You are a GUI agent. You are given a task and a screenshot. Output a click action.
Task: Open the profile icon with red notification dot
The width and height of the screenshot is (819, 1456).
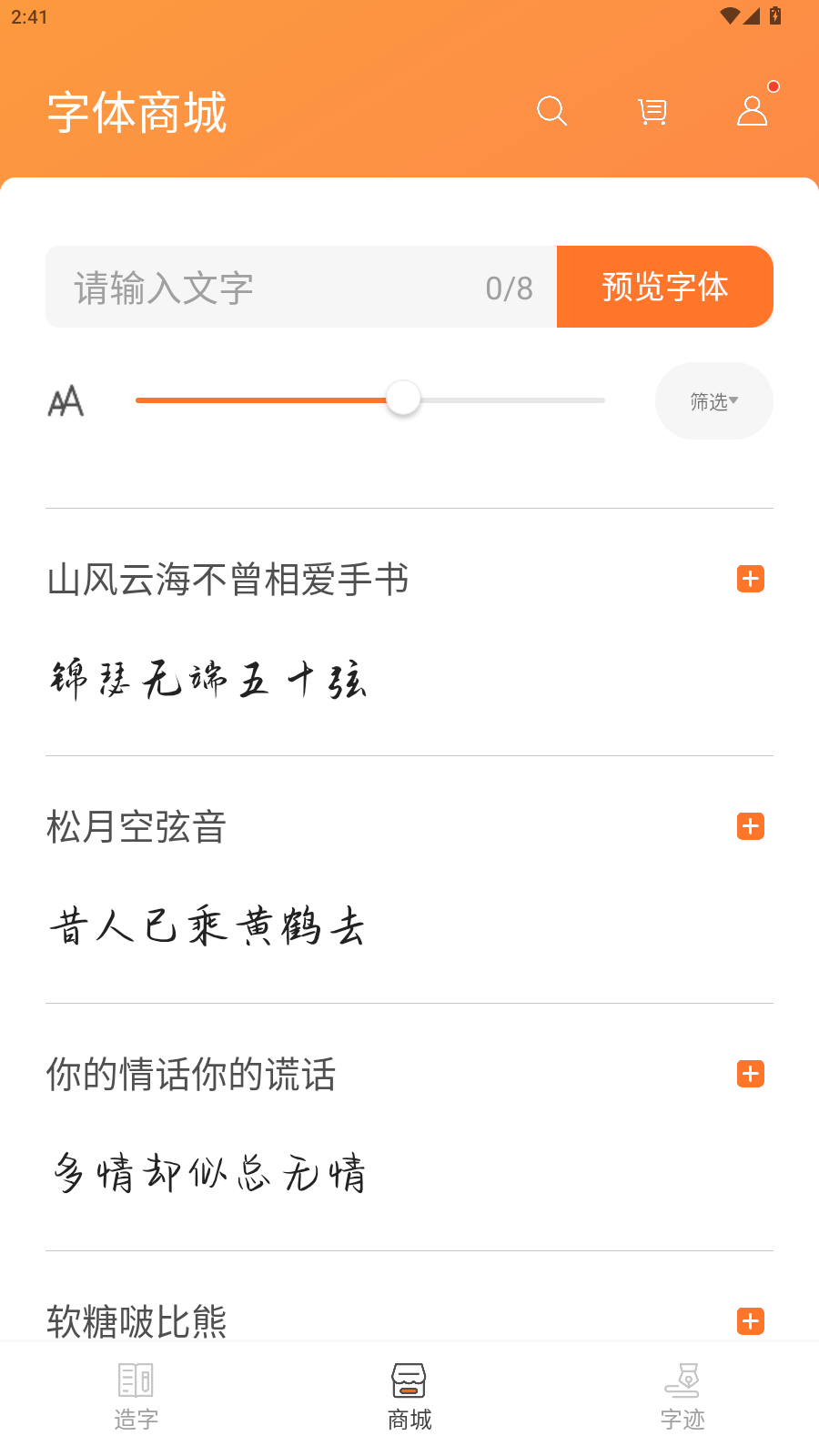[752, 111]
